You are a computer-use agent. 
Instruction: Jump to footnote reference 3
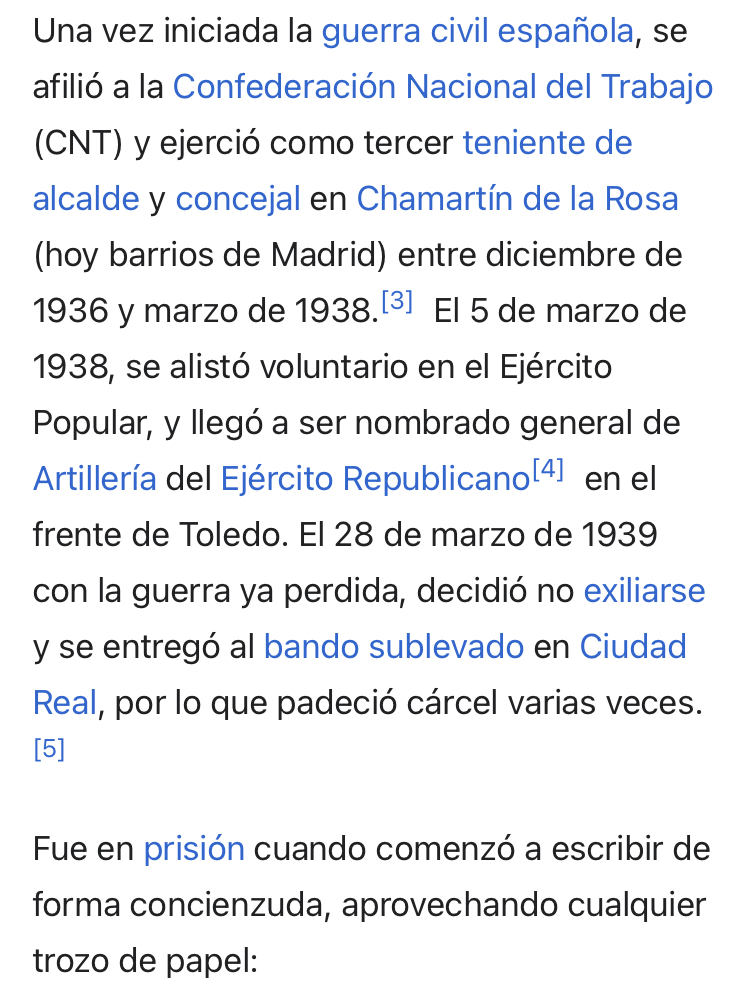(x=398, y=301)
